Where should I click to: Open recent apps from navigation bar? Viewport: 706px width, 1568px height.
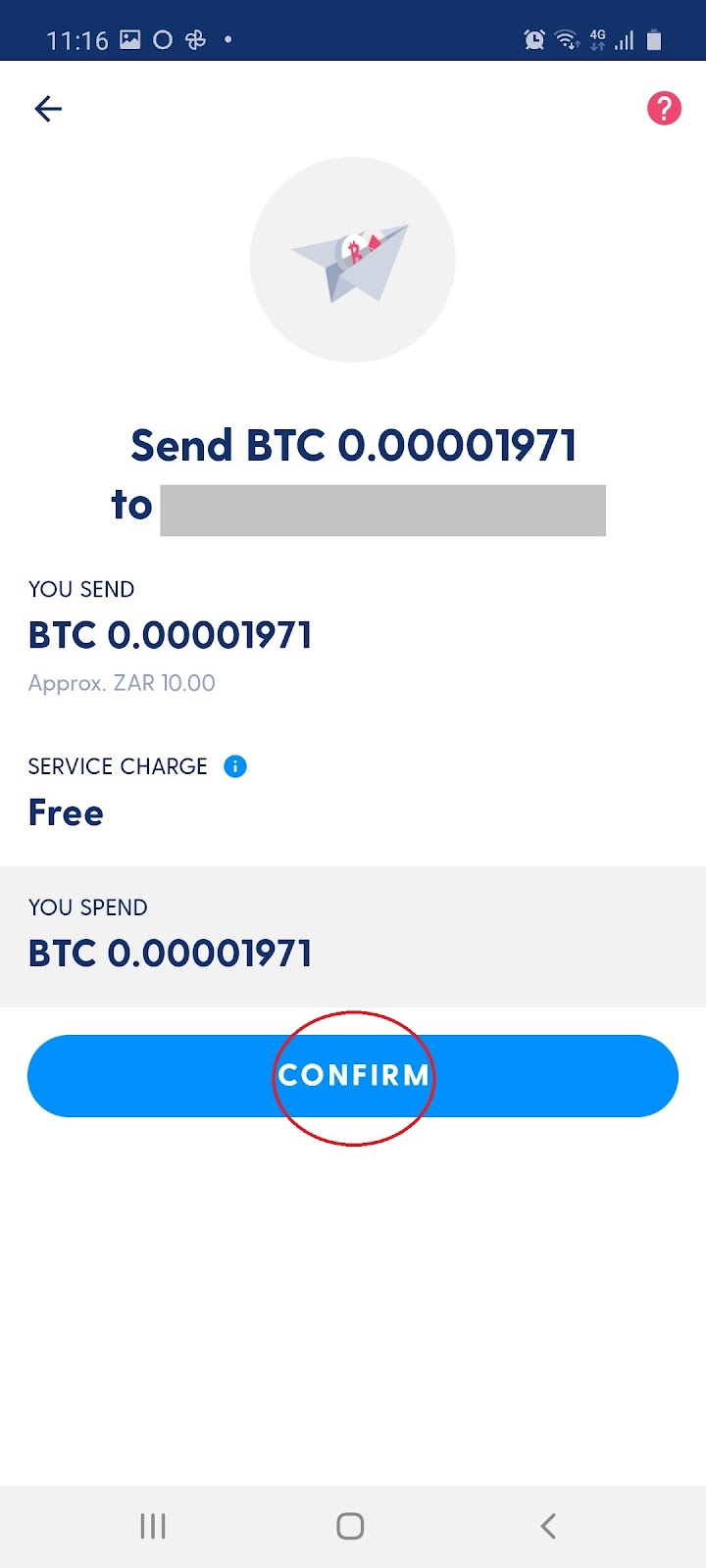(153, 1526)
